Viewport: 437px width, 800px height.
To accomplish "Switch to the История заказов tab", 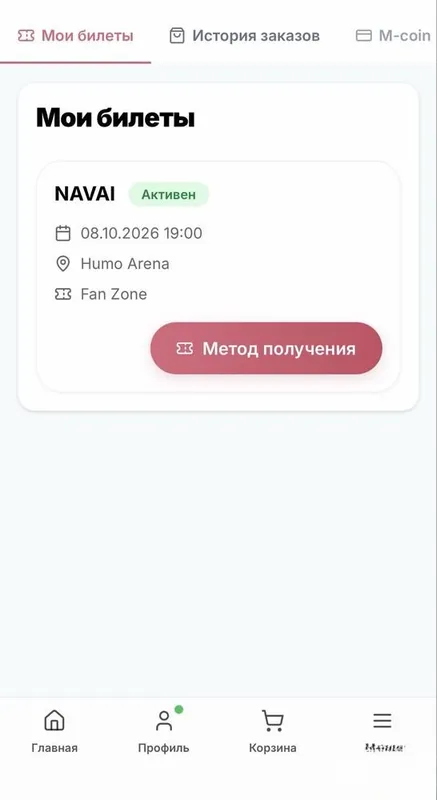I will (x=244, y=36).
